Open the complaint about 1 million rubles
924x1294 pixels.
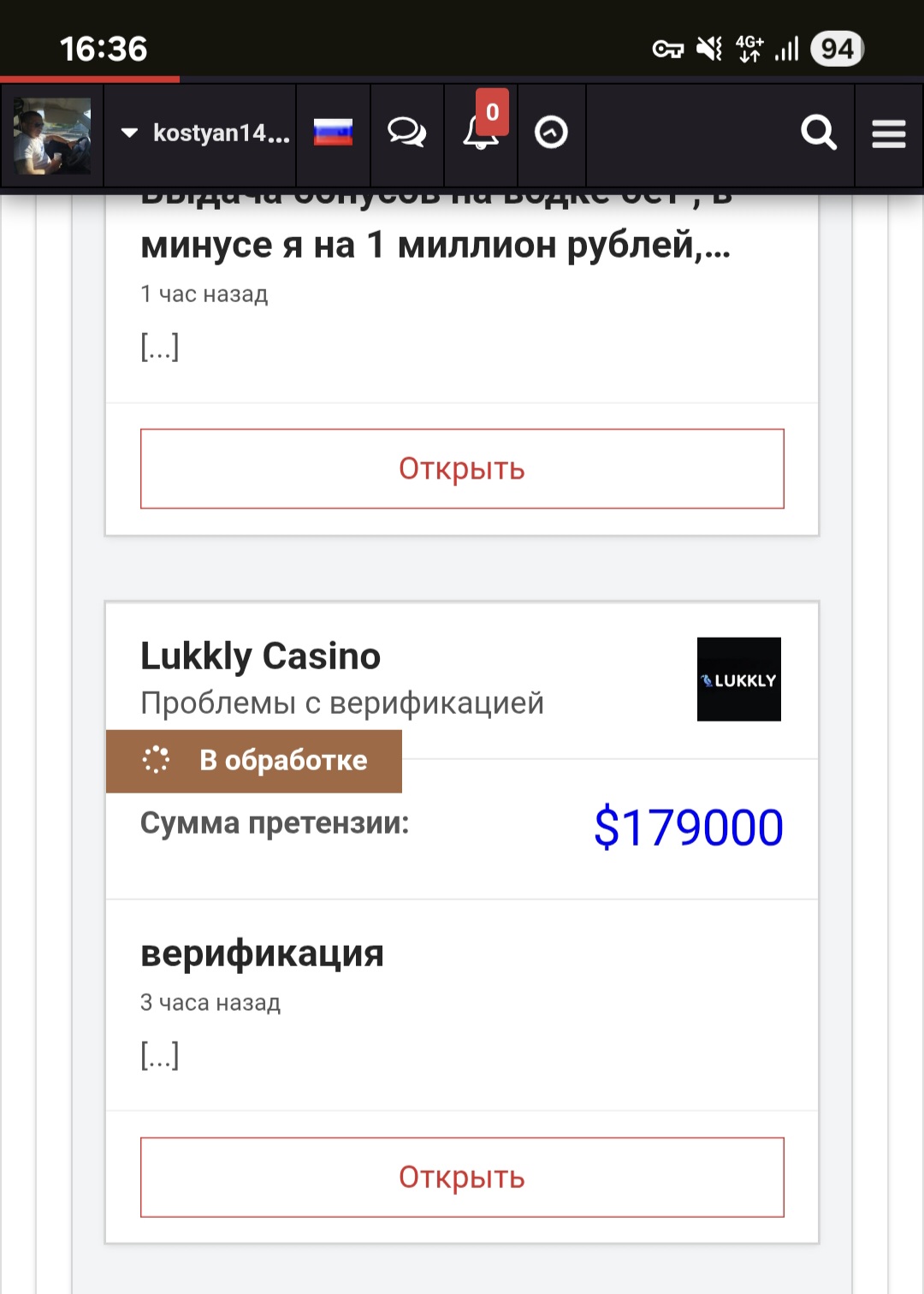462,469
